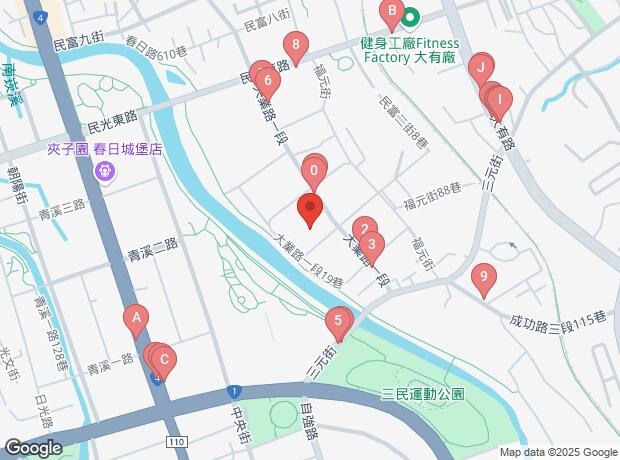Tap marker number 3
Image resolution: width=620 pixels, height=460 pixels.
372,244
